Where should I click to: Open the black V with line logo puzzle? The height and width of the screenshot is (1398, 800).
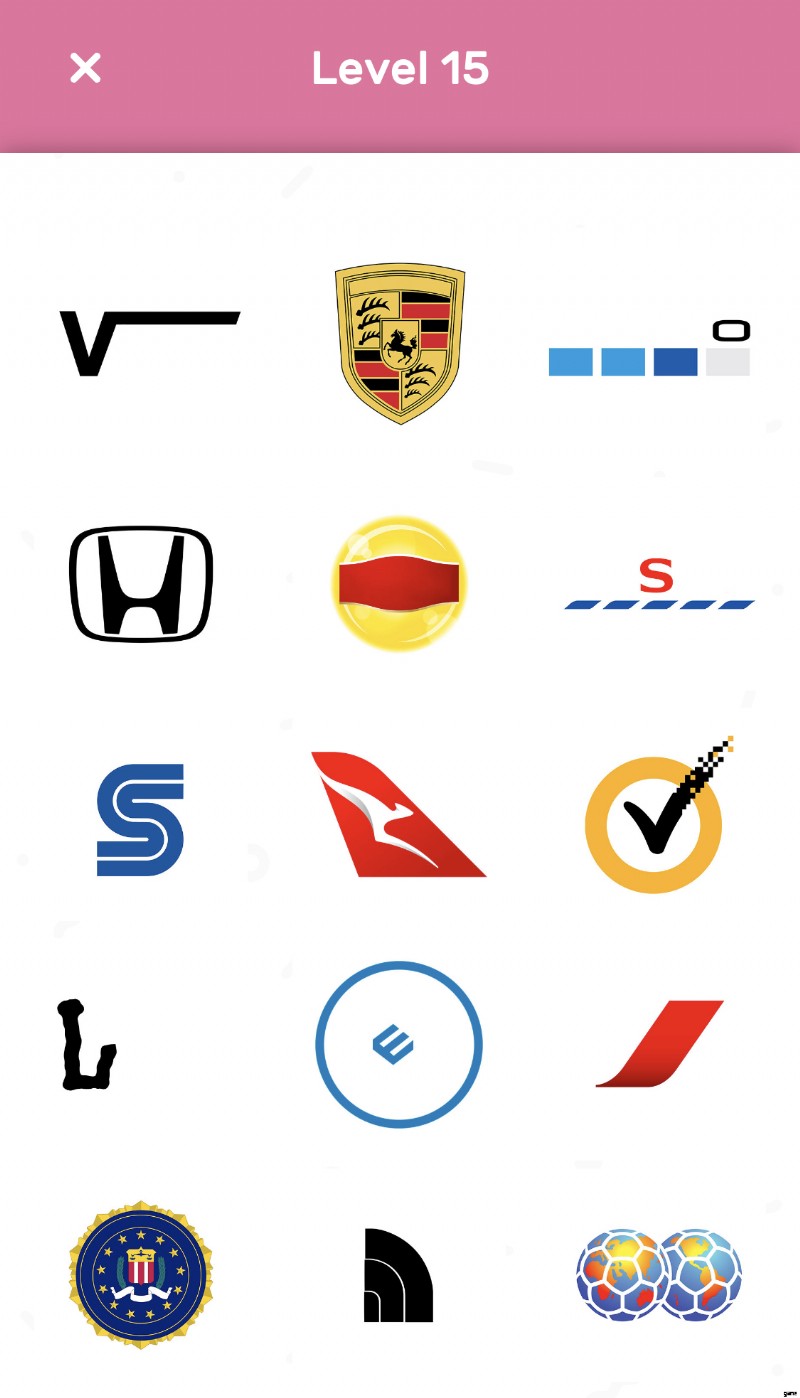[150, 343]
